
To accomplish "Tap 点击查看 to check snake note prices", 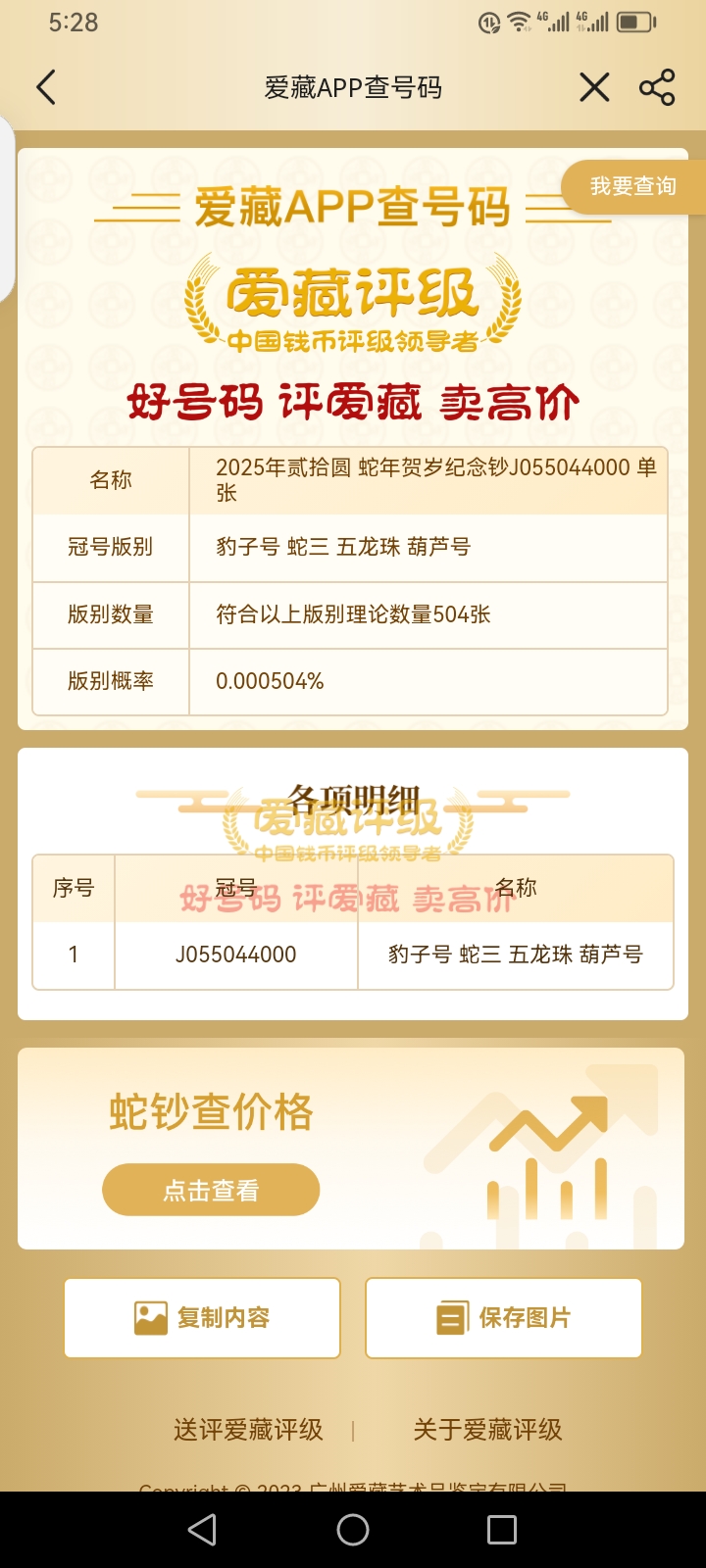I will pos(211,1190).
